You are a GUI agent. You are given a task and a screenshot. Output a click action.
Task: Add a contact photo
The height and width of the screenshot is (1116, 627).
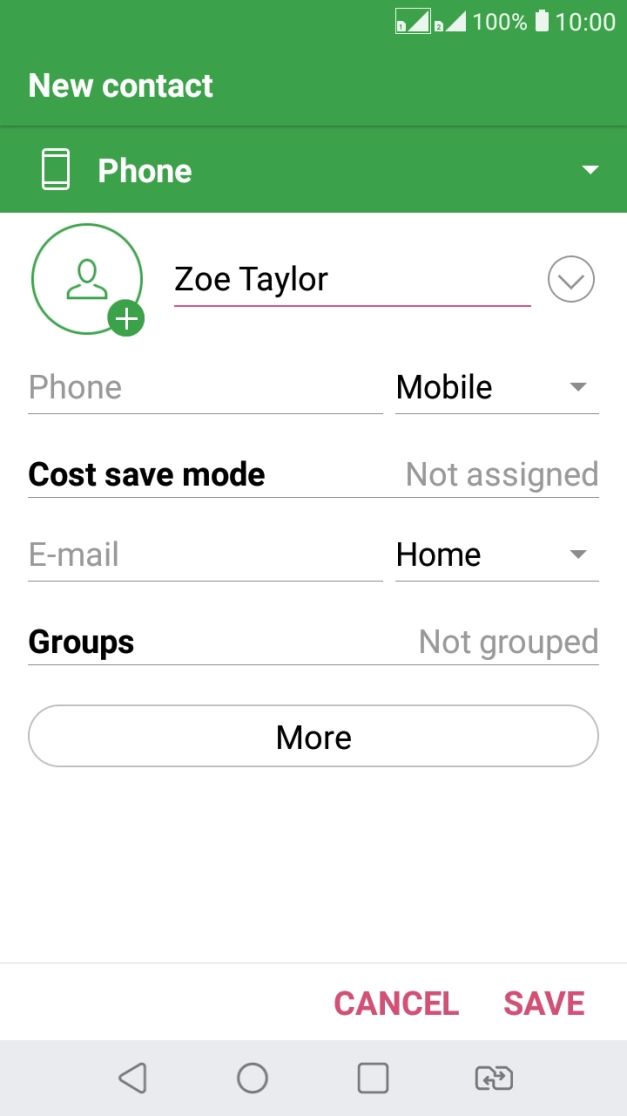pos(88,279)
